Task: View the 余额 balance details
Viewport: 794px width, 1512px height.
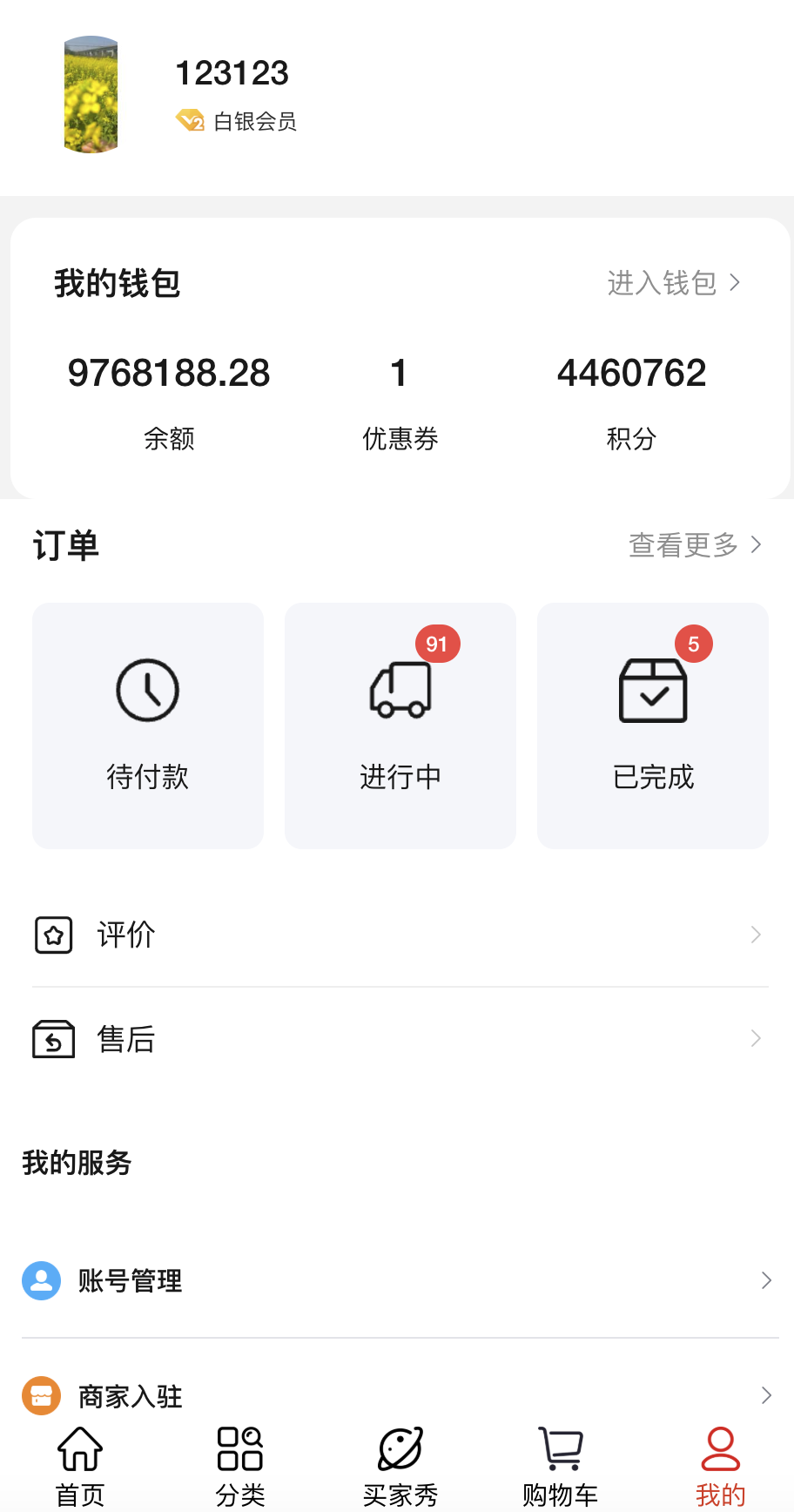Action: [x=169, y=401]
